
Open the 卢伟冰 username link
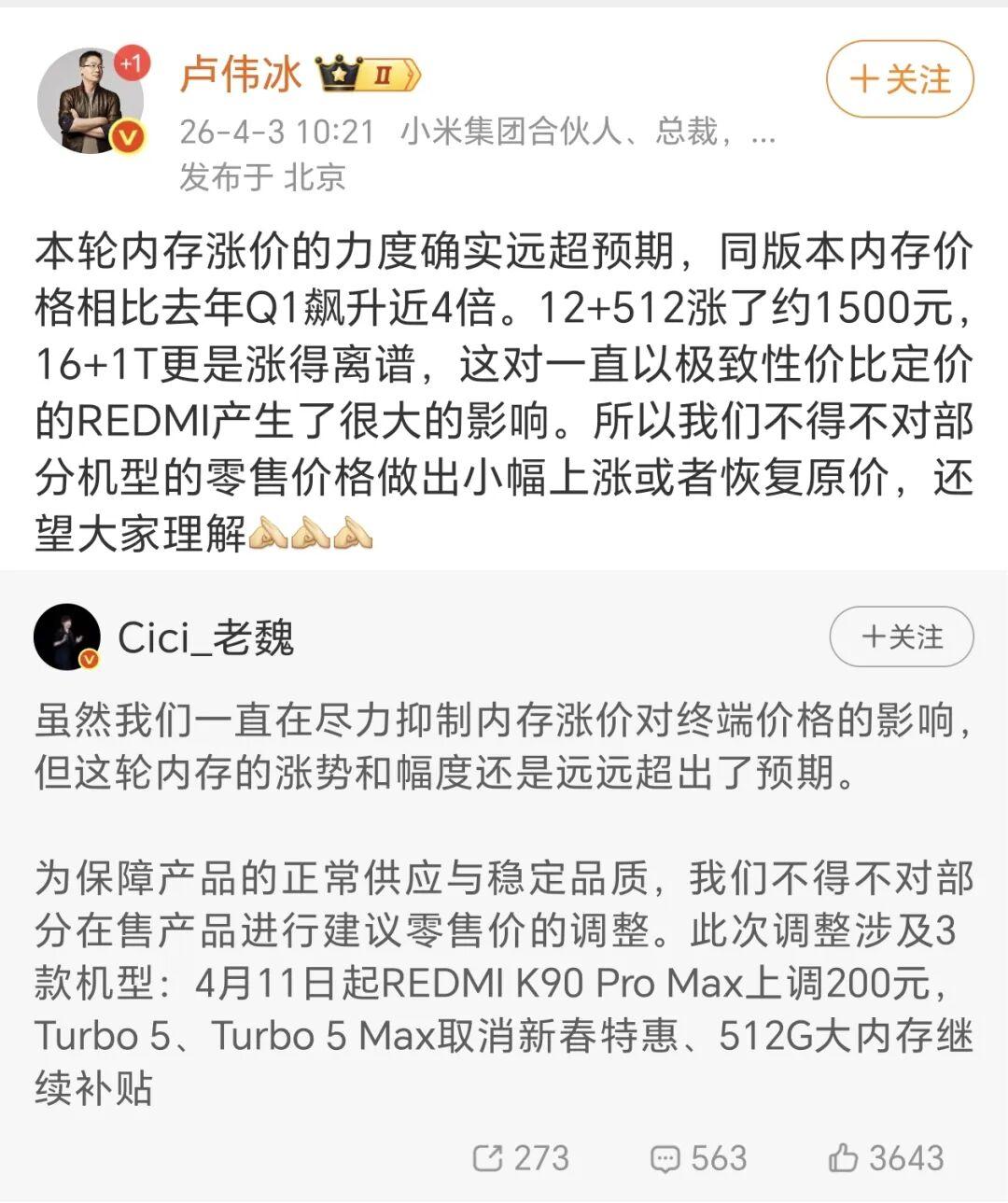[241, 75]
